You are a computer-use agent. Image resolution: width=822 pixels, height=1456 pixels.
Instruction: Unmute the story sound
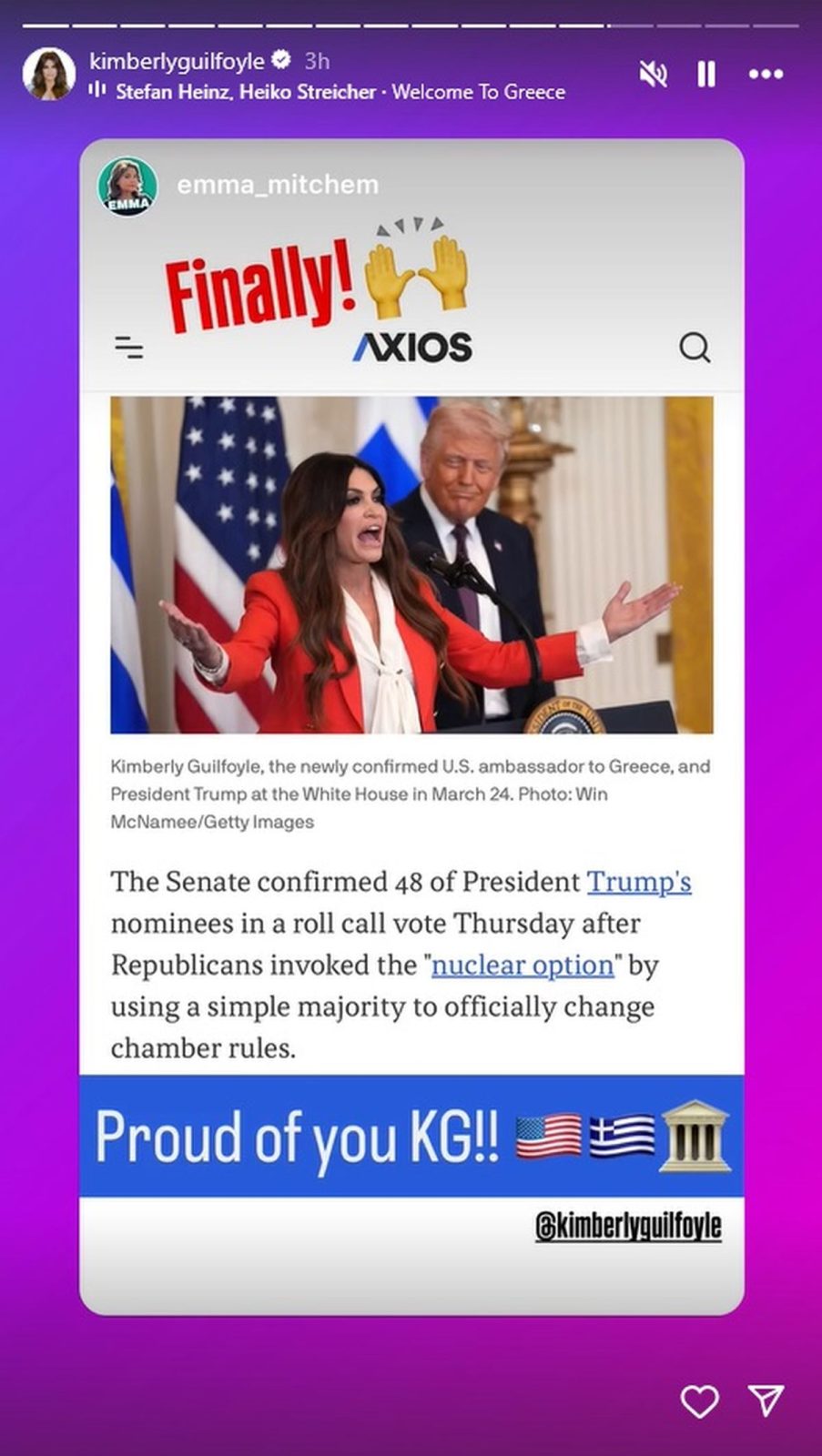[x=653, y=74]
